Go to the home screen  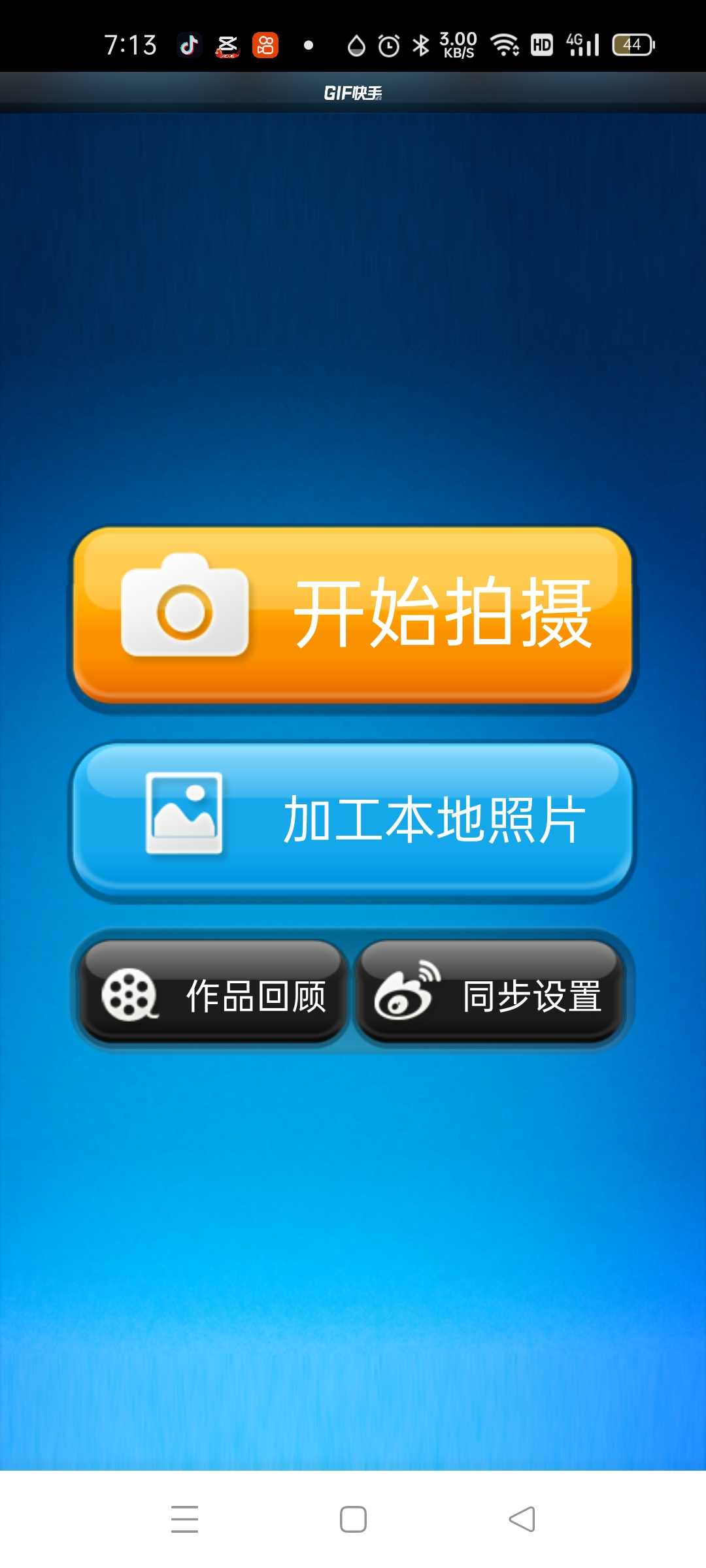353,1519
